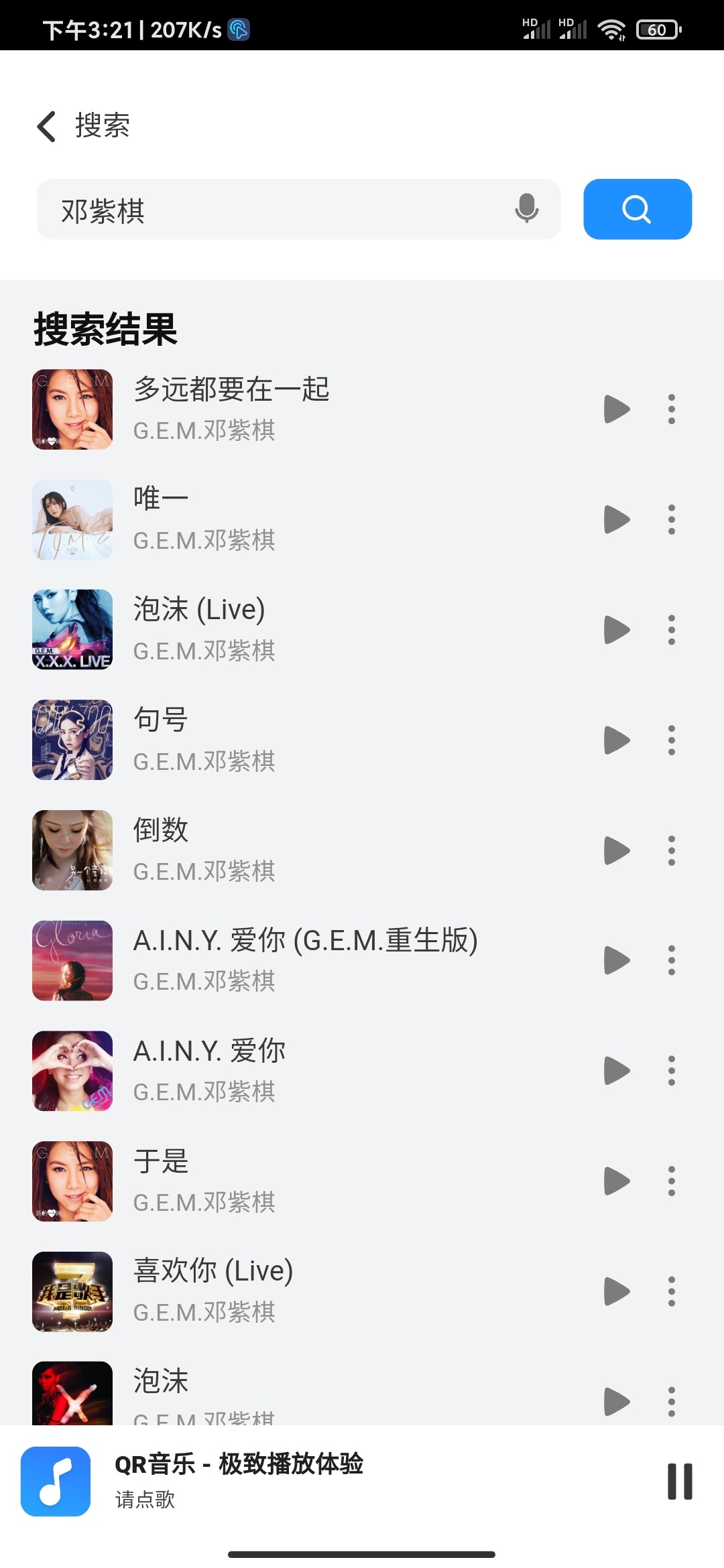724x1568 pixels.
Task: Play the original A.I.N.Y. 爱你
Action: pos(616,1071)
